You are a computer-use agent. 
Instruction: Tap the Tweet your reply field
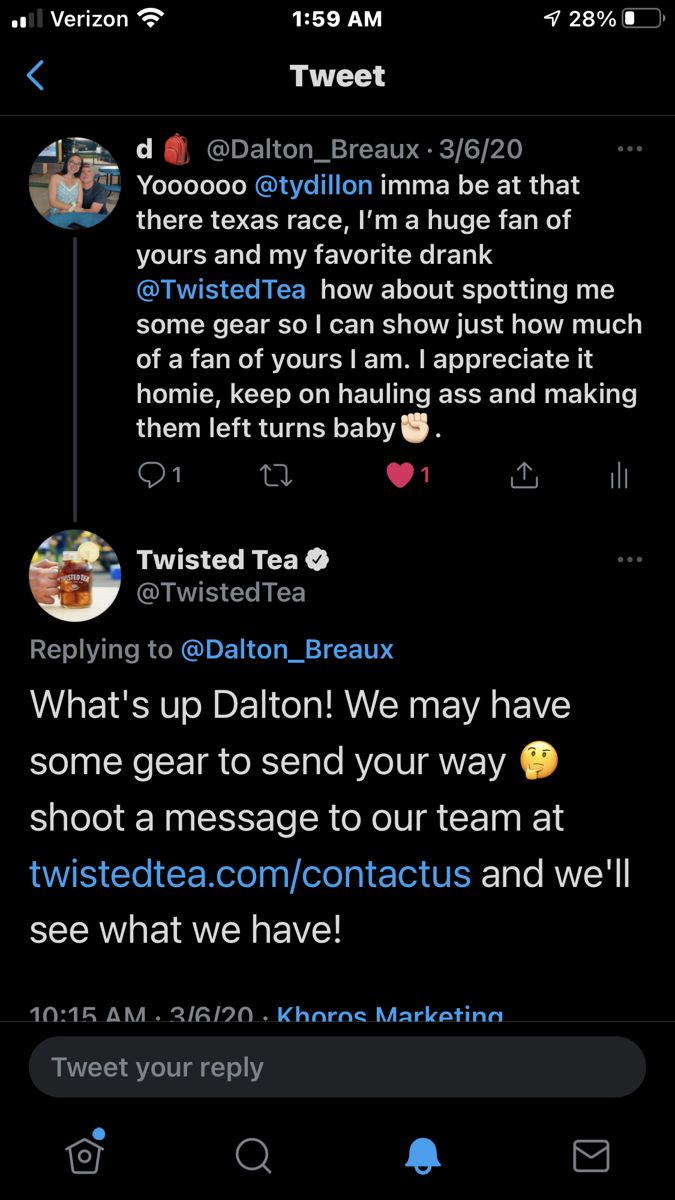(x=337, y=1067)
